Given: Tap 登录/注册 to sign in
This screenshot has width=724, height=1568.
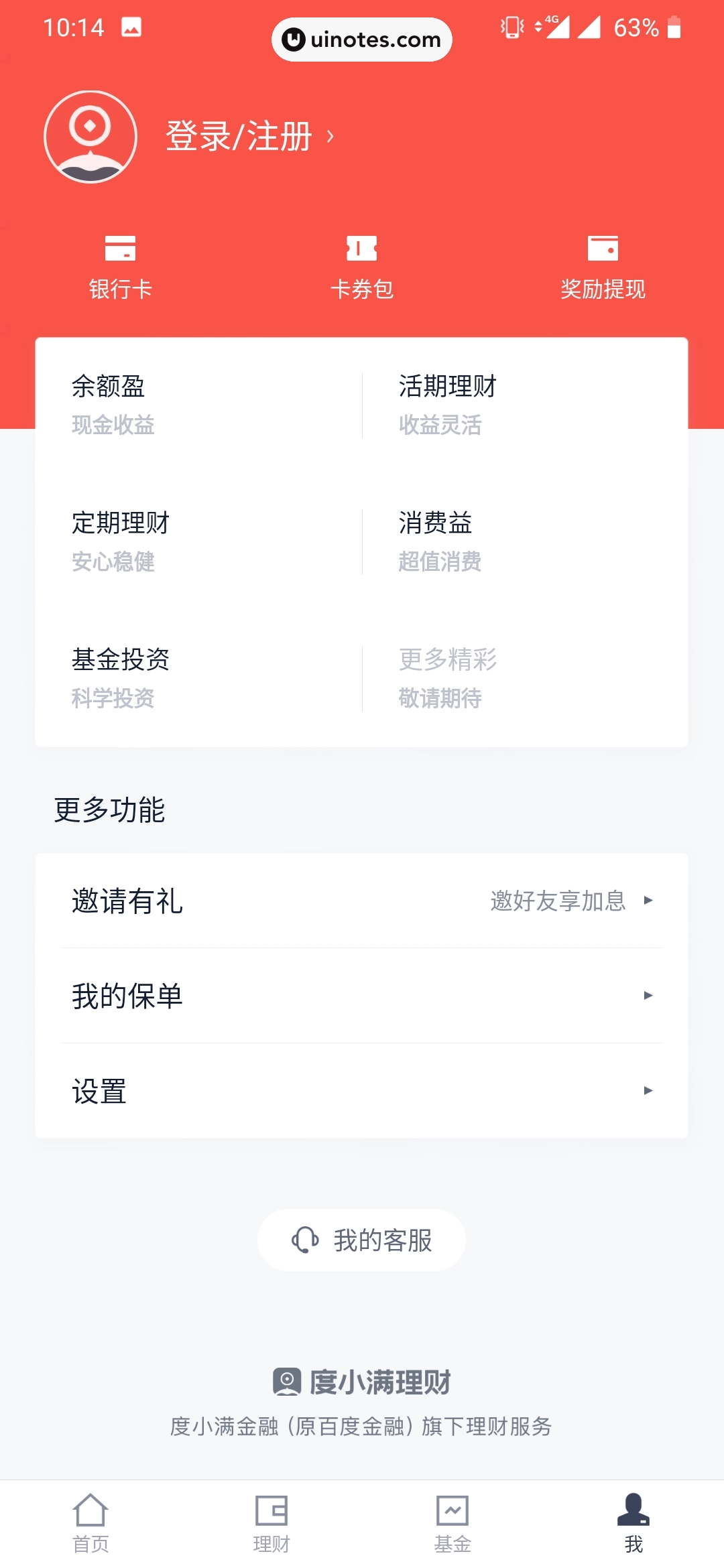Looking at the screenshot, I should [x=248, y=137].
